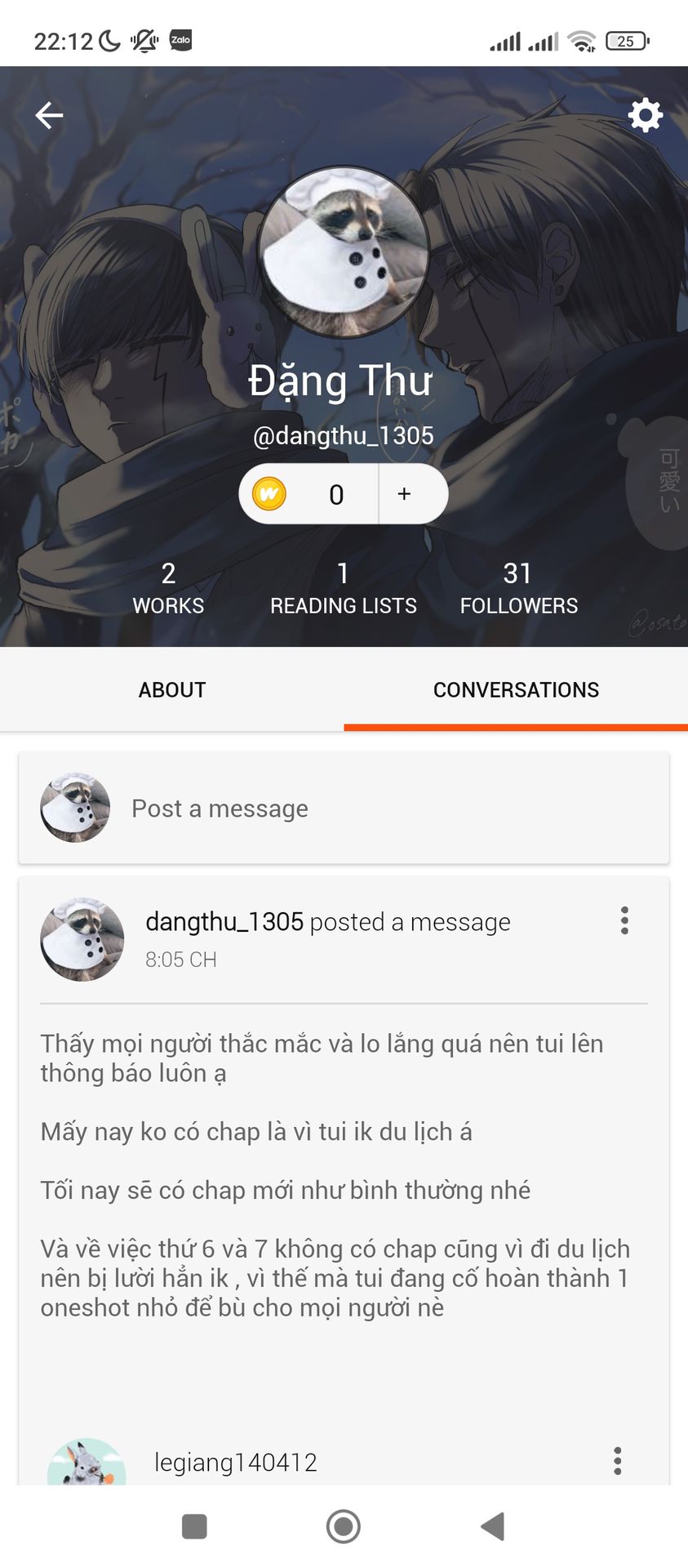
Task: Open legiang140412's profile
Action: 235,1463
